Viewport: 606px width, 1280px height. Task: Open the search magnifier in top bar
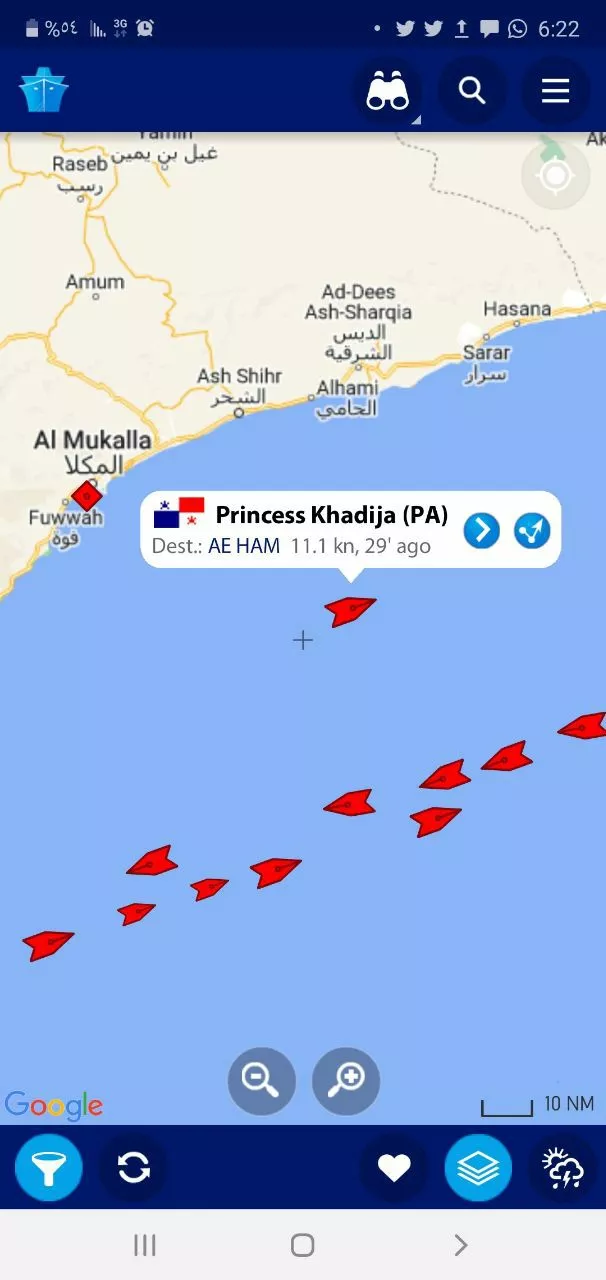[472, 91]
